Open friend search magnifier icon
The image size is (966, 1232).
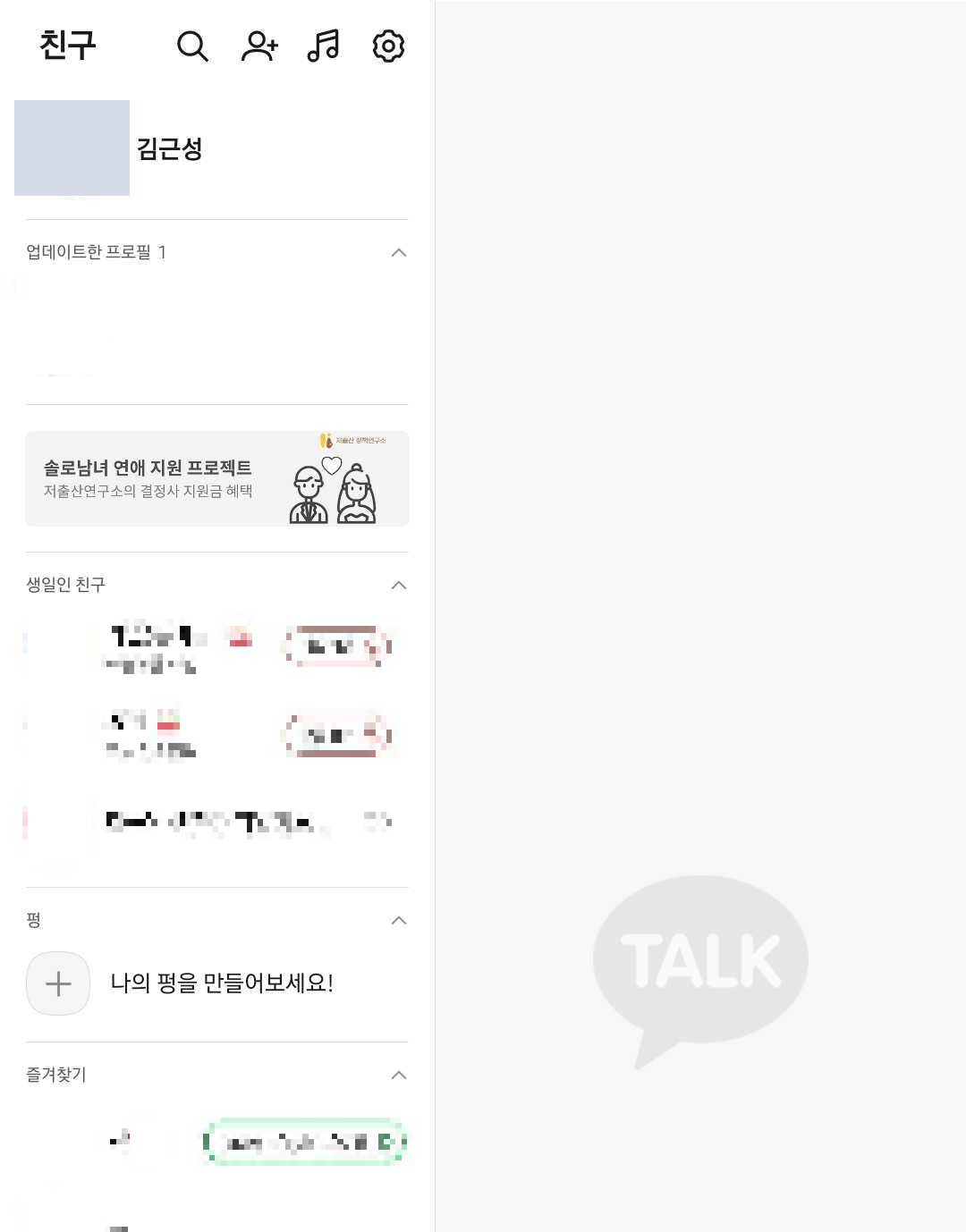click(x=192, y=46)
